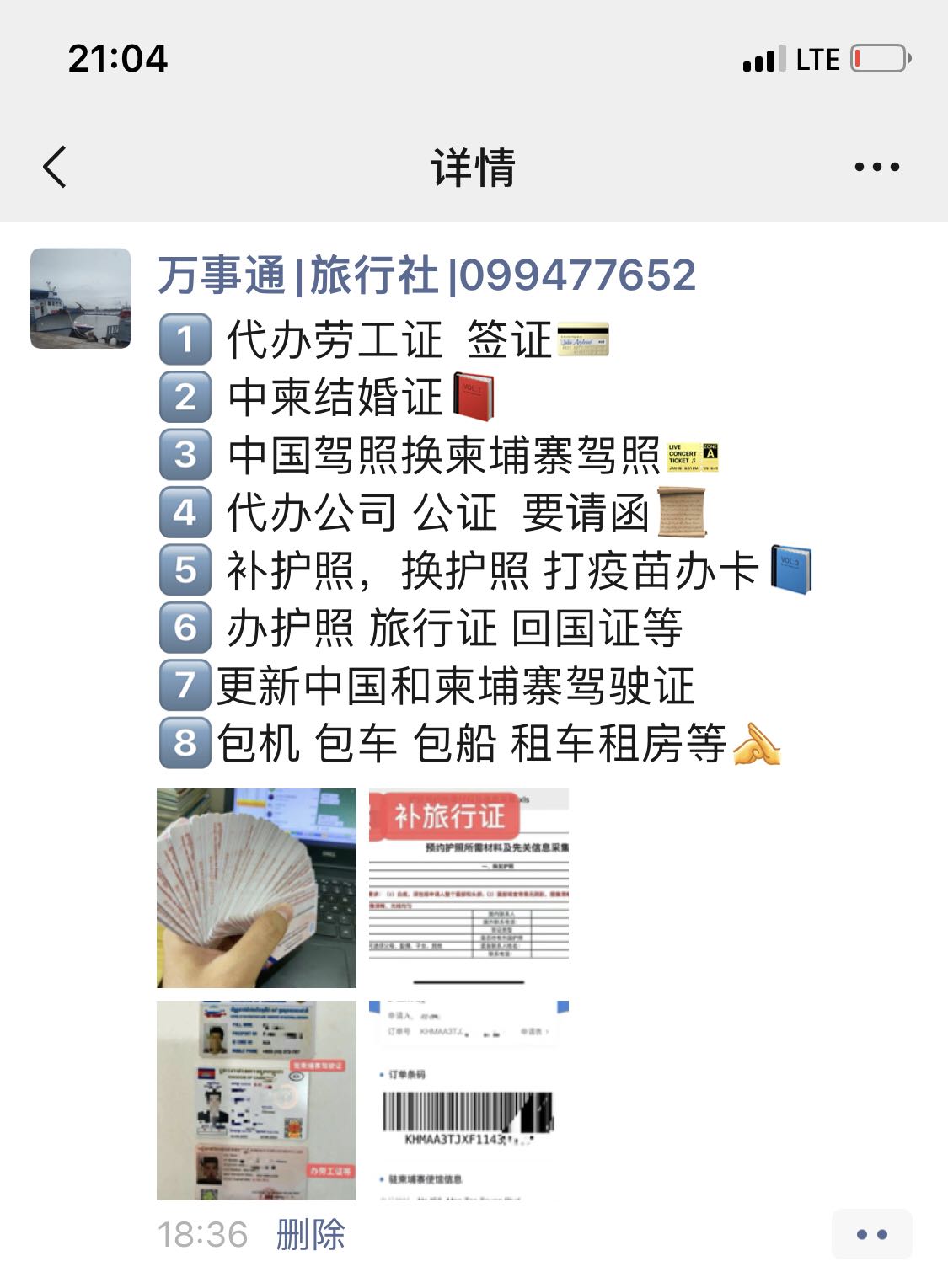The height and width of the screenshot is (1288, 948).
Task: View the ID cards photo
Action: (256, 1100)
